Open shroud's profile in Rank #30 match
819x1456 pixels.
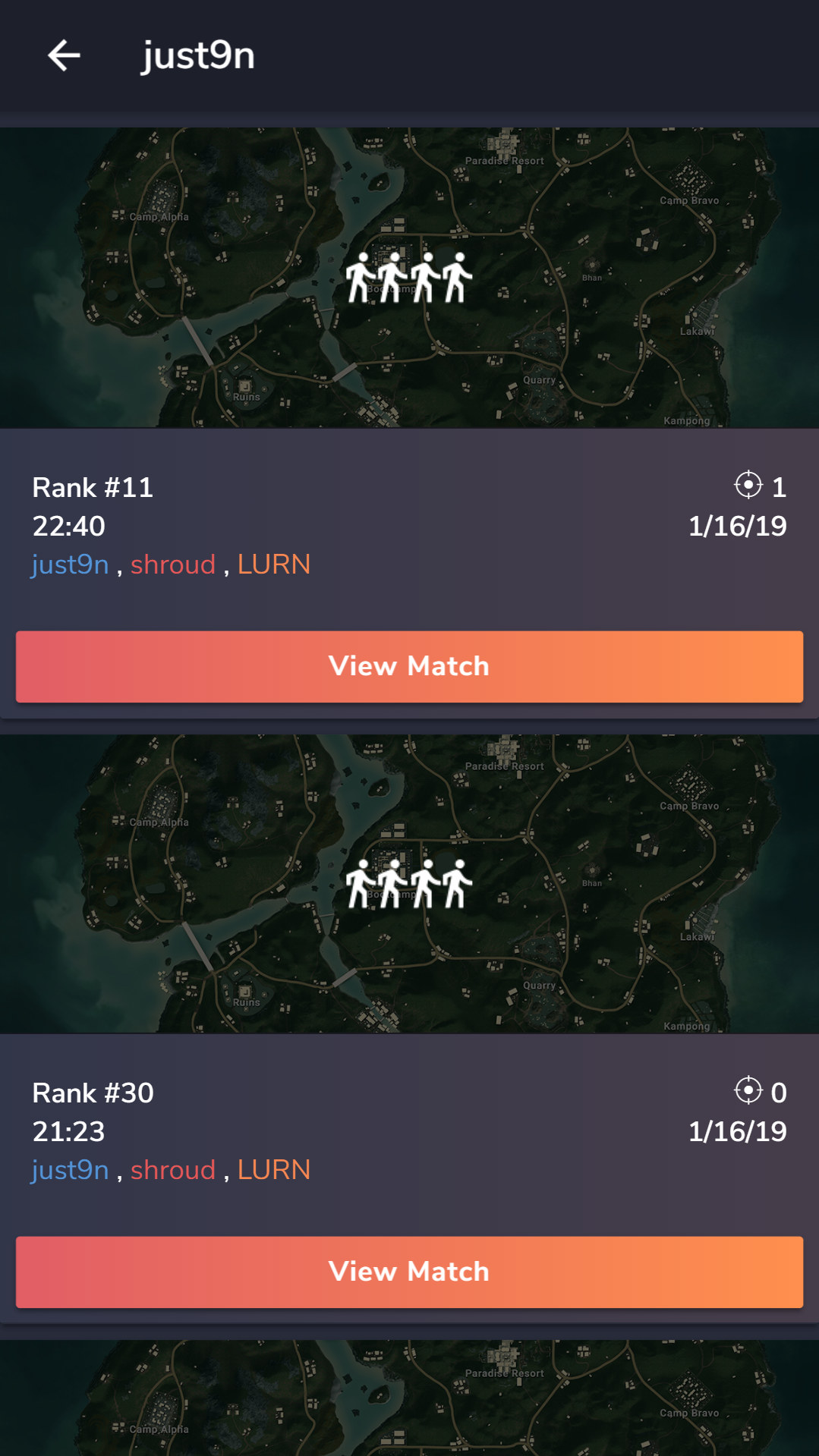pyautogui.click(x=173, y=1170)
